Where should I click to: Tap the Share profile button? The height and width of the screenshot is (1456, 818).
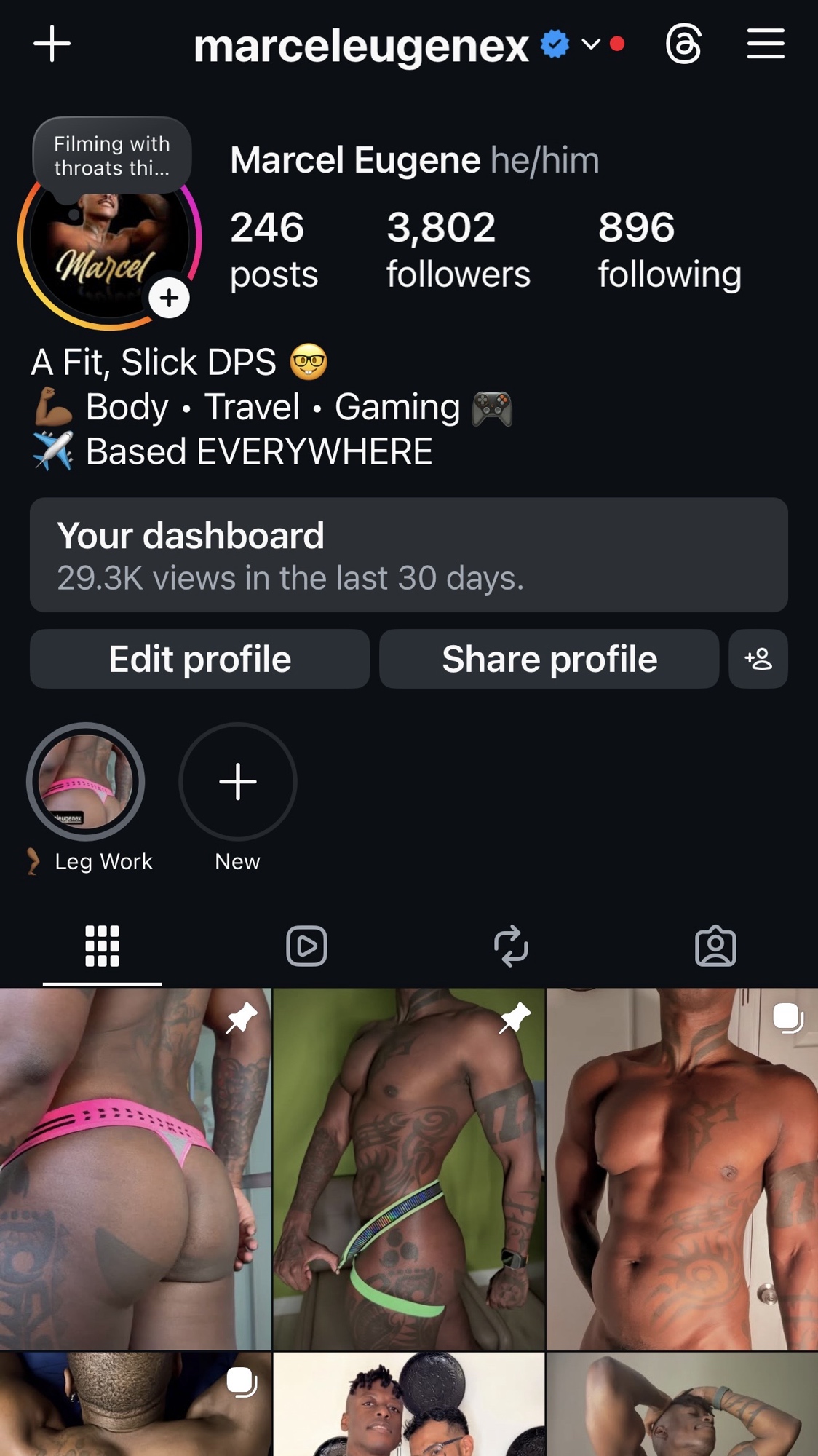[549, 659]
